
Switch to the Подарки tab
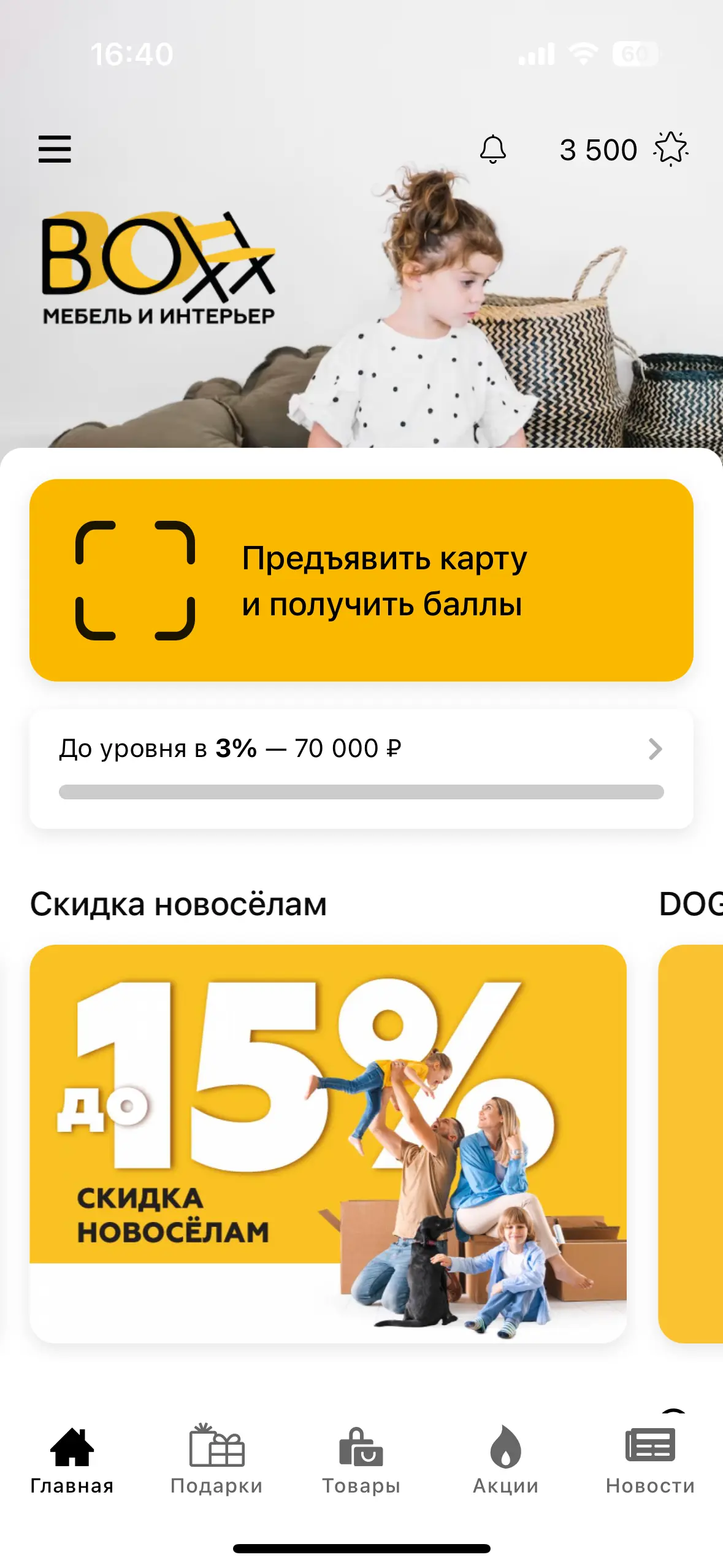pos(216,1460)
